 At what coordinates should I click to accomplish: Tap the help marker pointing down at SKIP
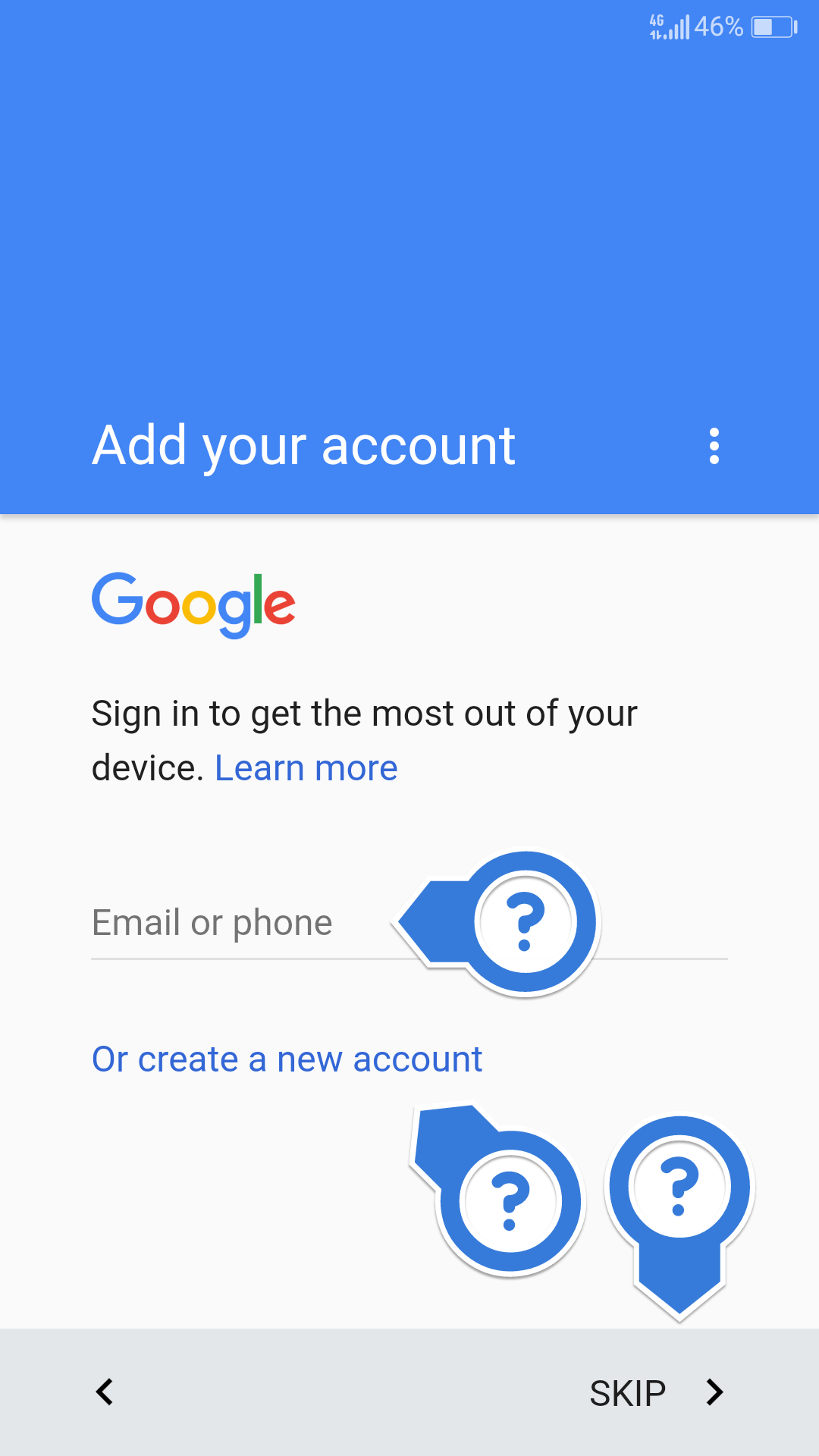[x=679, y=1187]
